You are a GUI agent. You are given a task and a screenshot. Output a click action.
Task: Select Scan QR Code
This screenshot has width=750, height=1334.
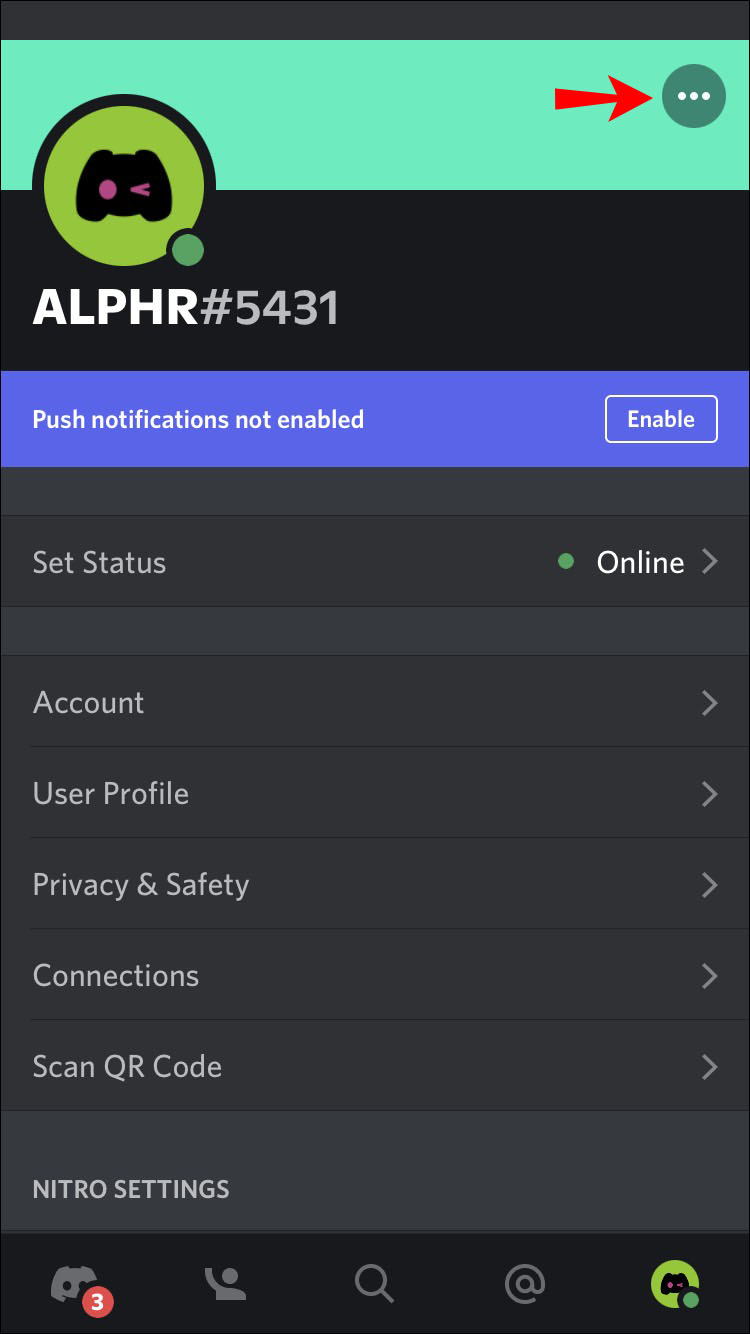click(x=375, y=1066)
